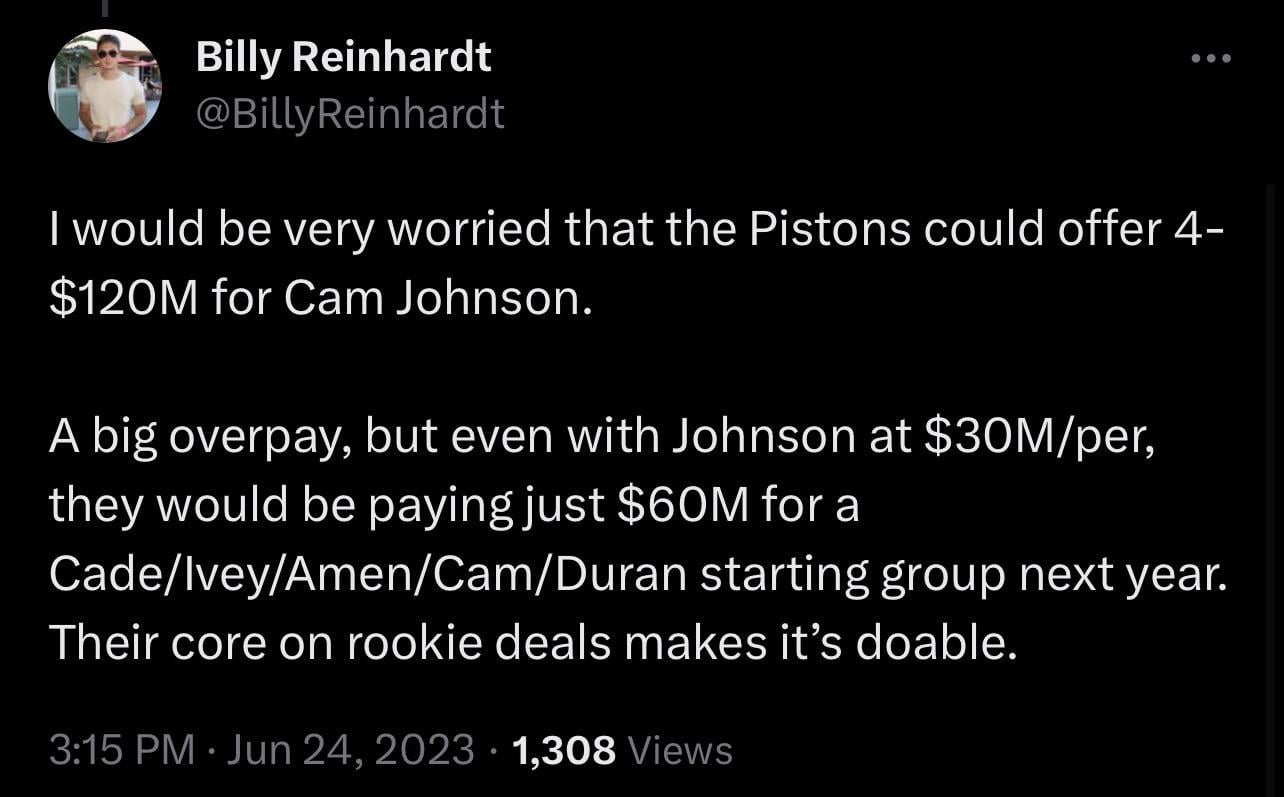
Task: Open Billy Reinhardt's profile picture
Action: tap(105, 86)
